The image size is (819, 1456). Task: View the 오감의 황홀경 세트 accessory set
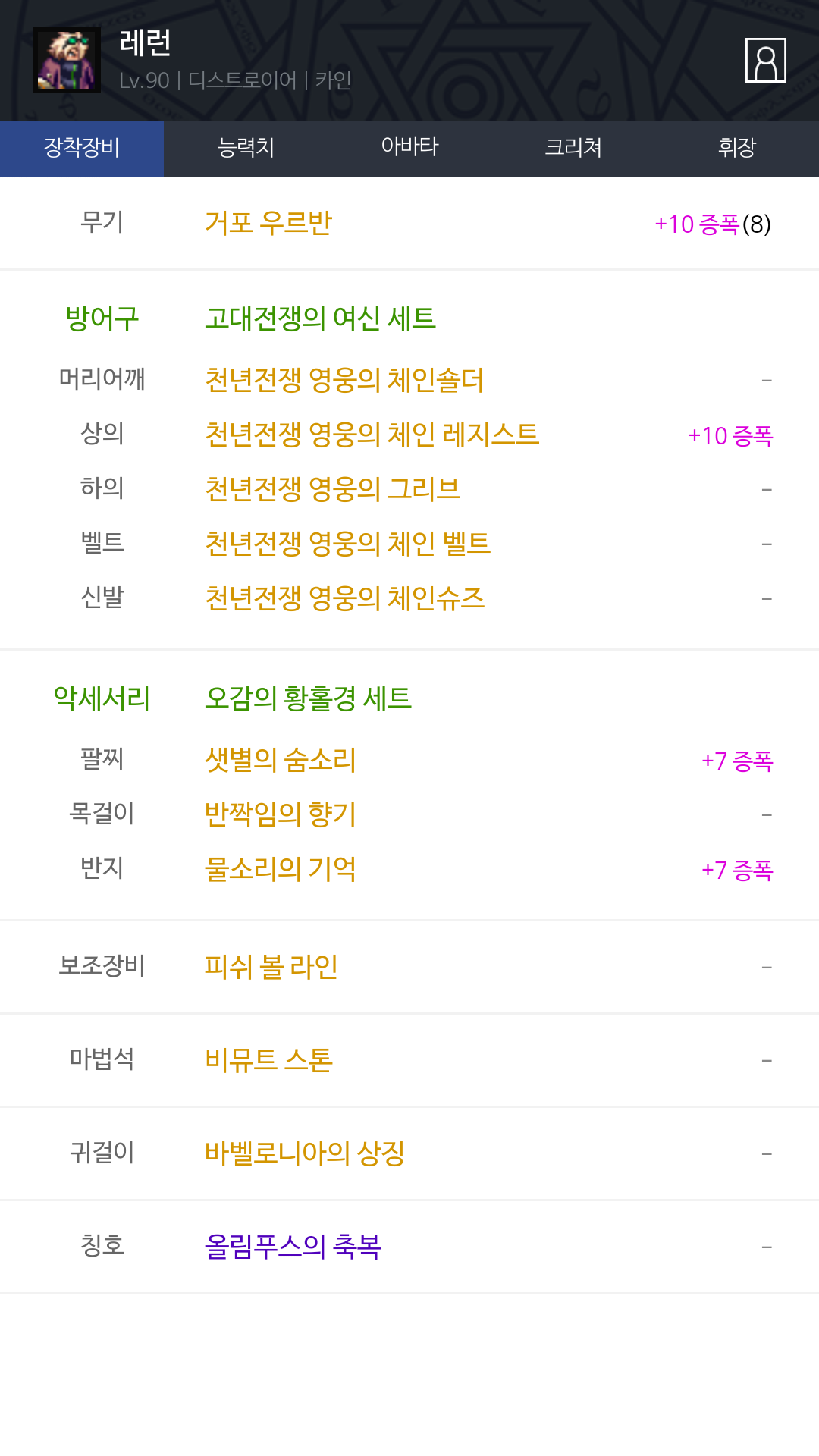click(x=308, y=698)
